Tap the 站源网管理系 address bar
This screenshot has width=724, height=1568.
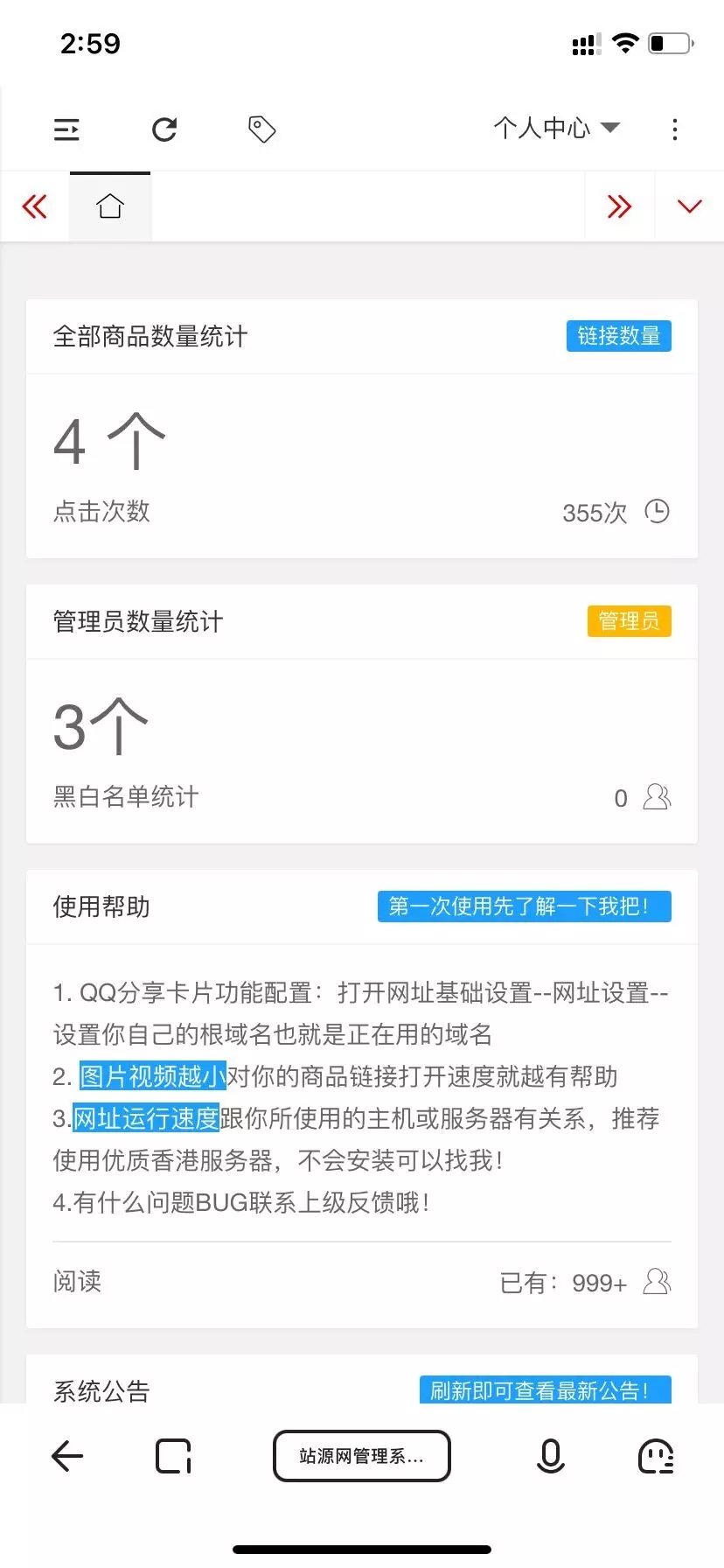(361, 1456)
